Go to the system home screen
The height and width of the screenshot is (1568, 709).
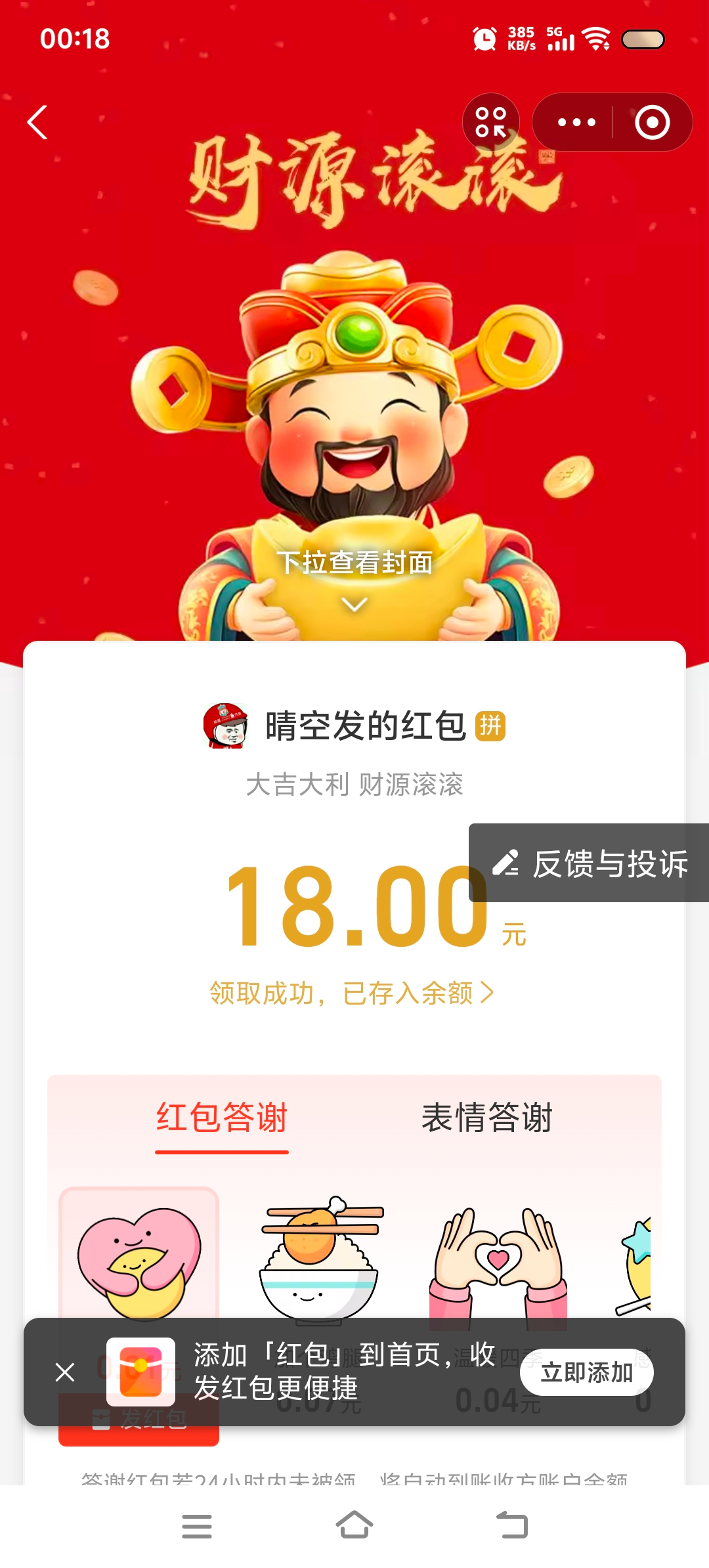point(354,1525)
